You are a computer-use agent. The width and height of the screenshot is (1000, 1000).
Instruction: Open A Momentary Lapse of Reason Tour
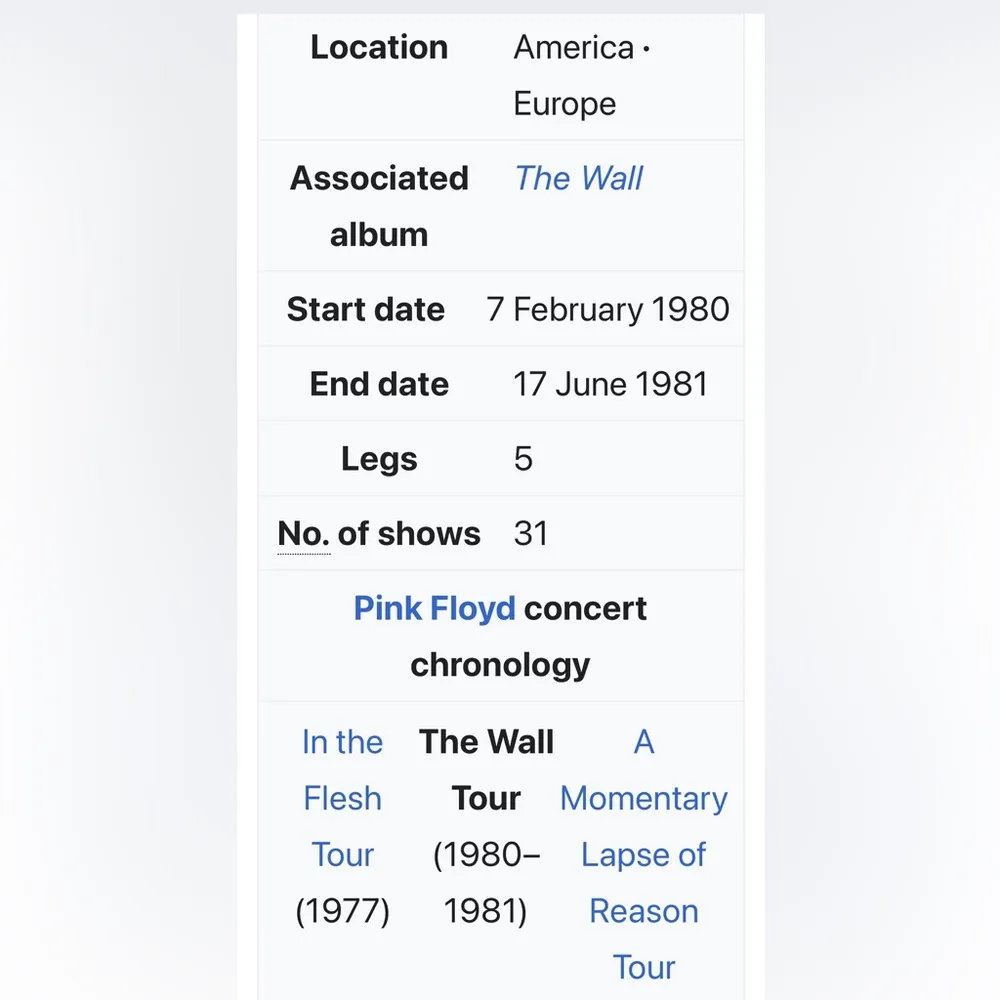643,855
